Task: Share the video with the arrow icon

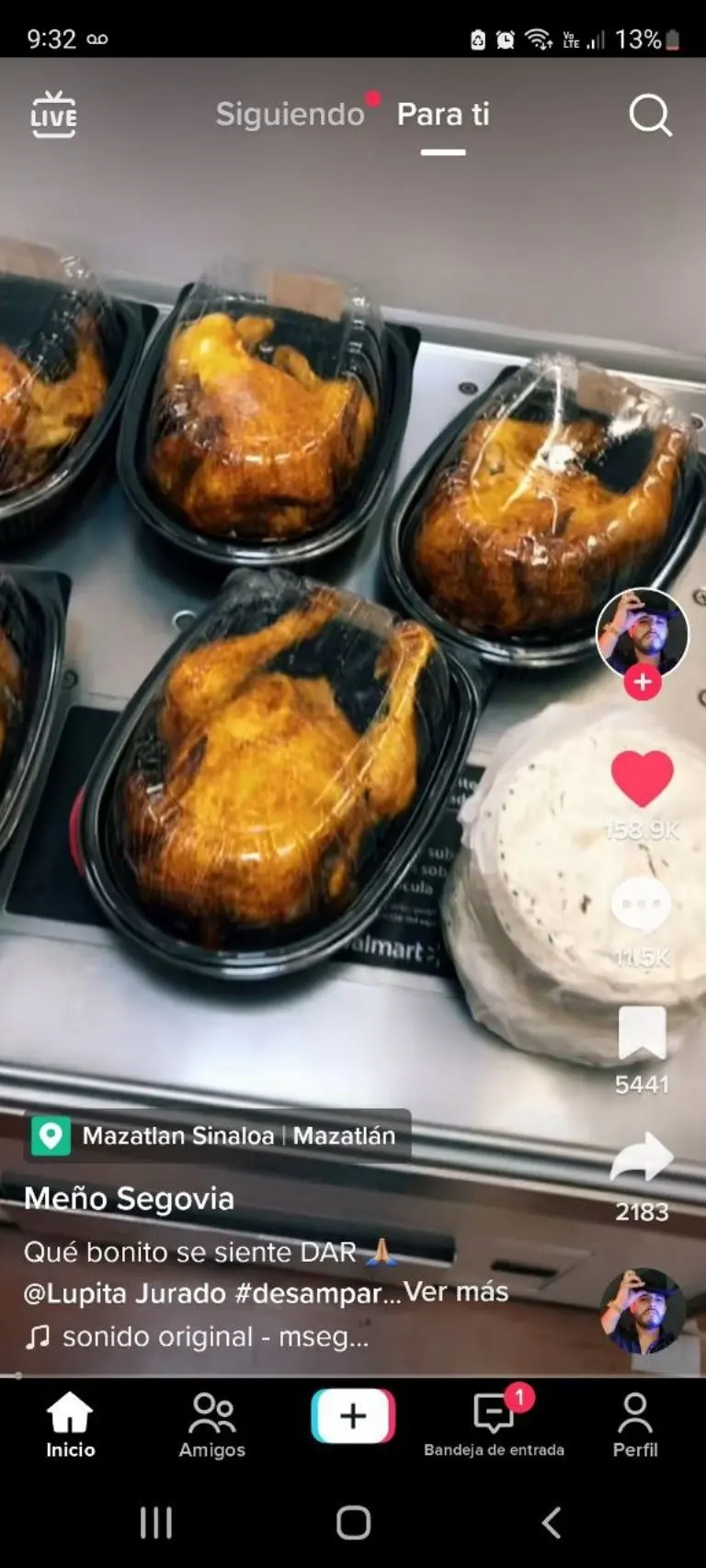Action: point(642,1158)
